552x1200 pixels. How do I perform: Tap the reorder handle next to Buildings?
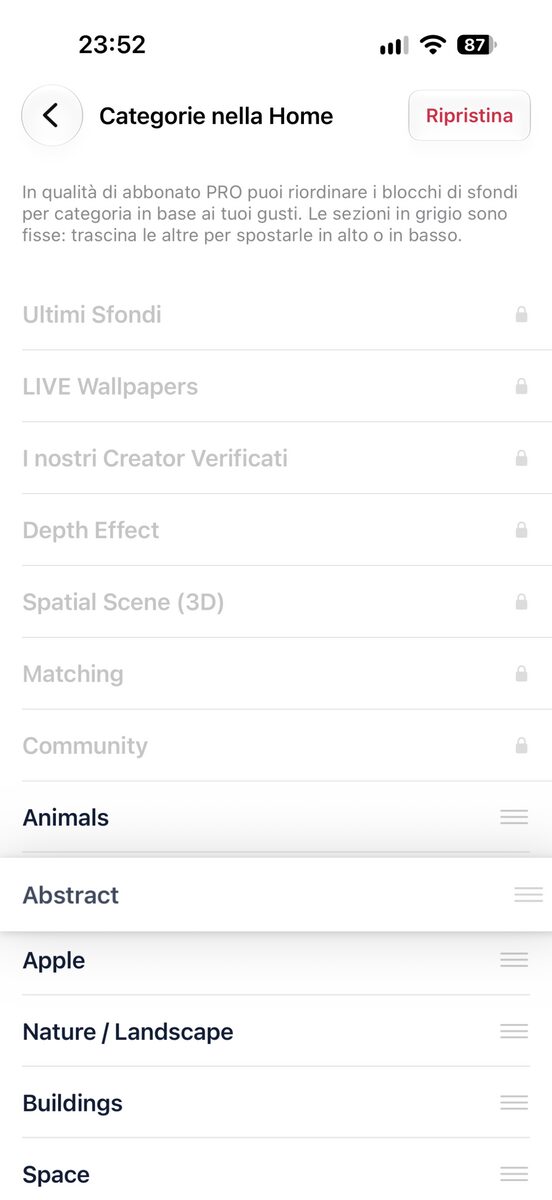coord(514,1103)
